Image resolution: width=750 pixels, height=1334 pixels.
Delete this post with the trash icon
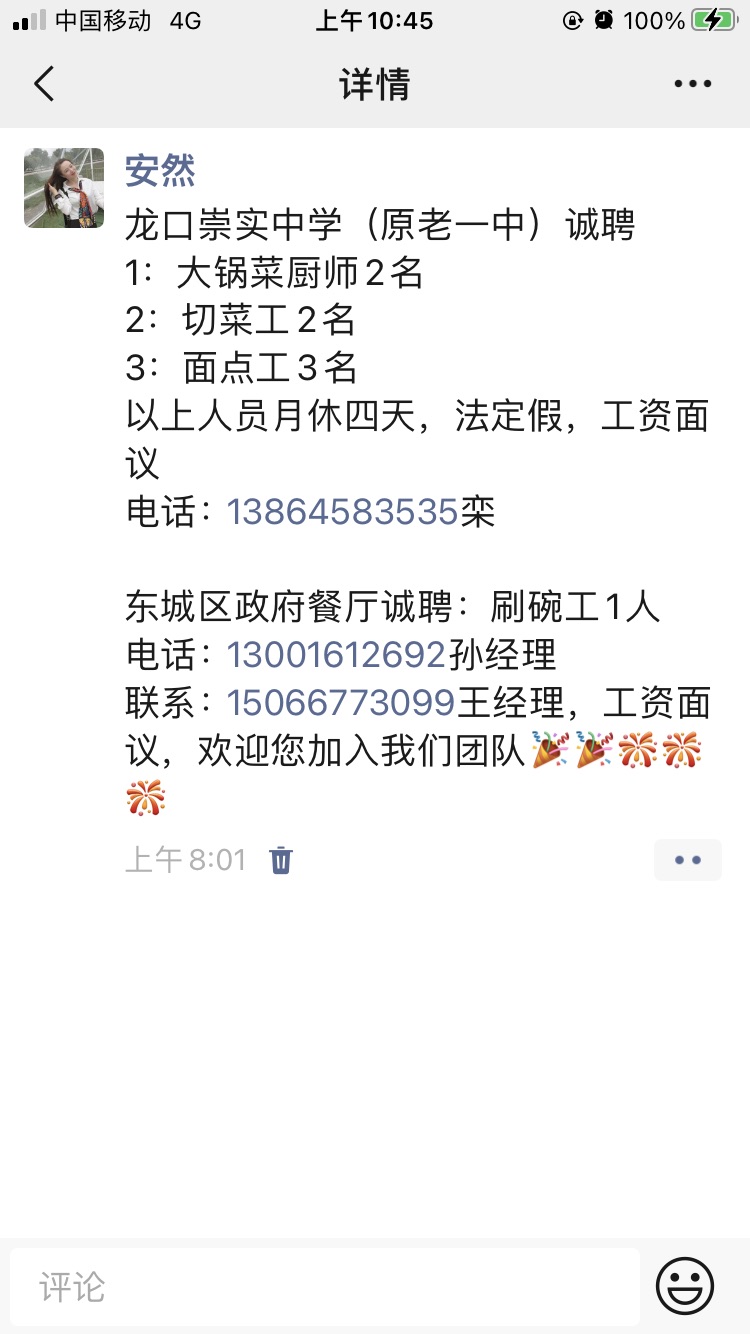[281, 859]
